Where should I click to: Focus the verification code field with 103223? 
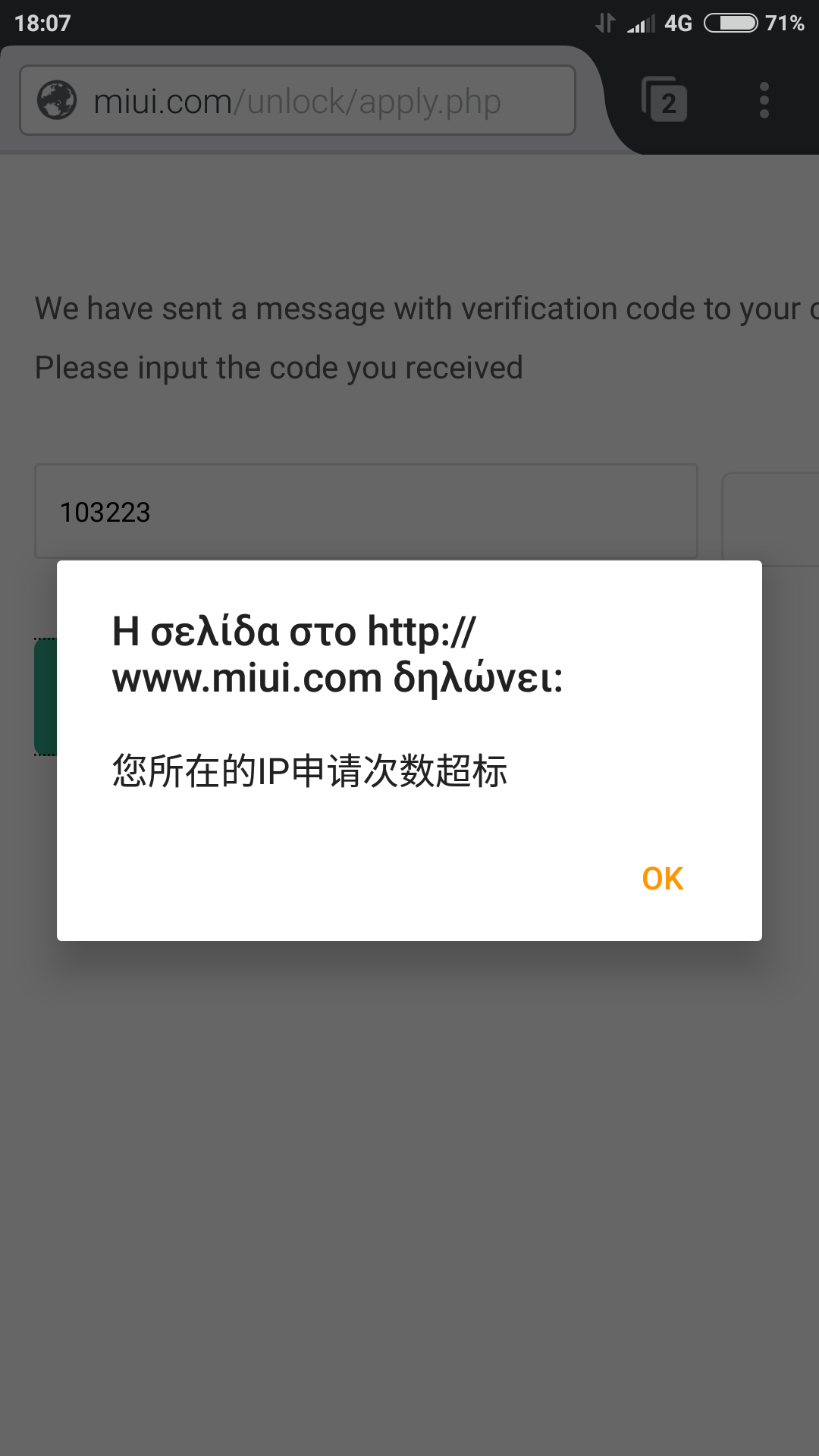coord(366,512)
